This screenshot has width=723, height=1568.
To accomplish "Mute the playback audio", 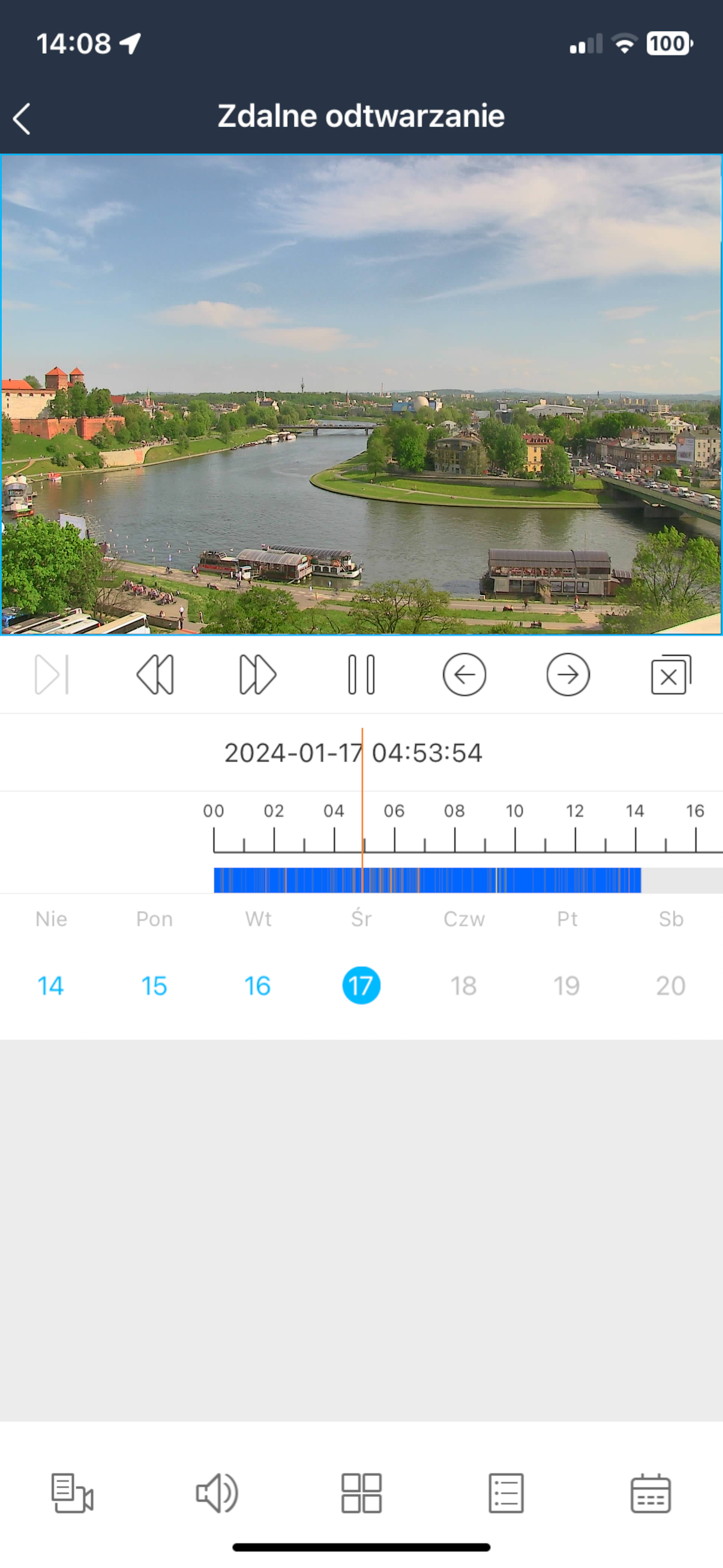I will click(217, 1491).
